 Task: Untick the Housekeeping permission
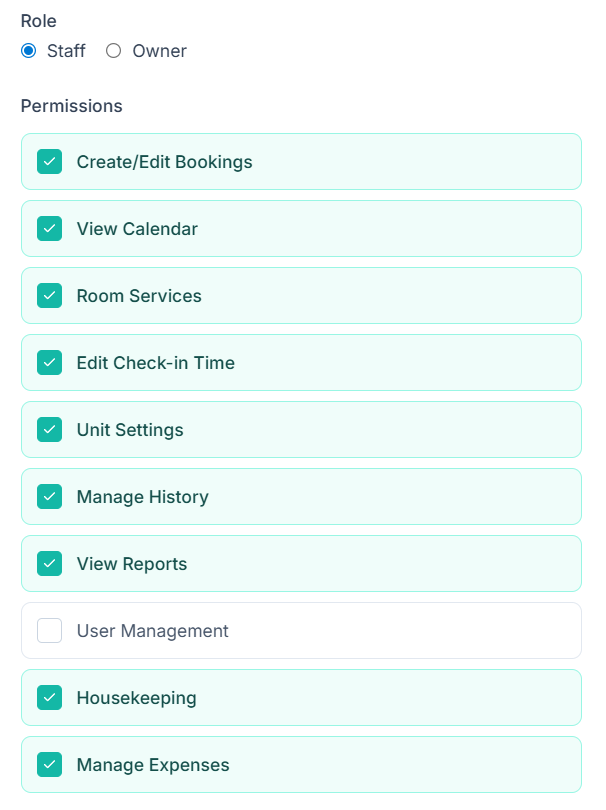pos(50,698)
